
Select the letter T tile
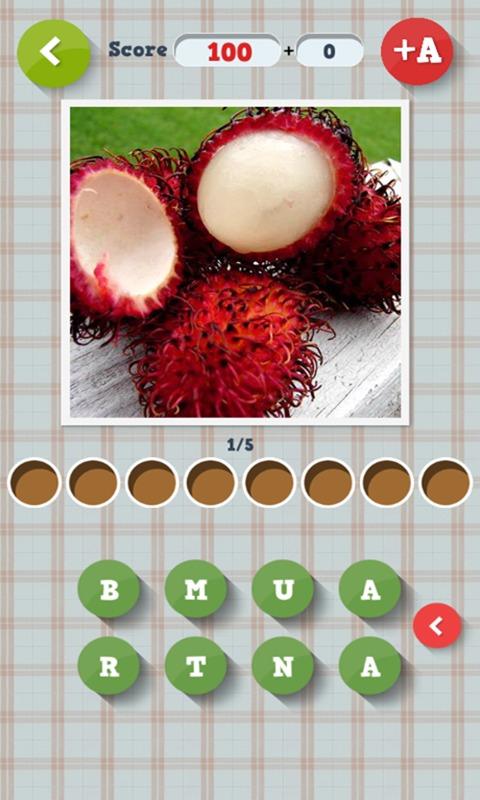(196, 665)
